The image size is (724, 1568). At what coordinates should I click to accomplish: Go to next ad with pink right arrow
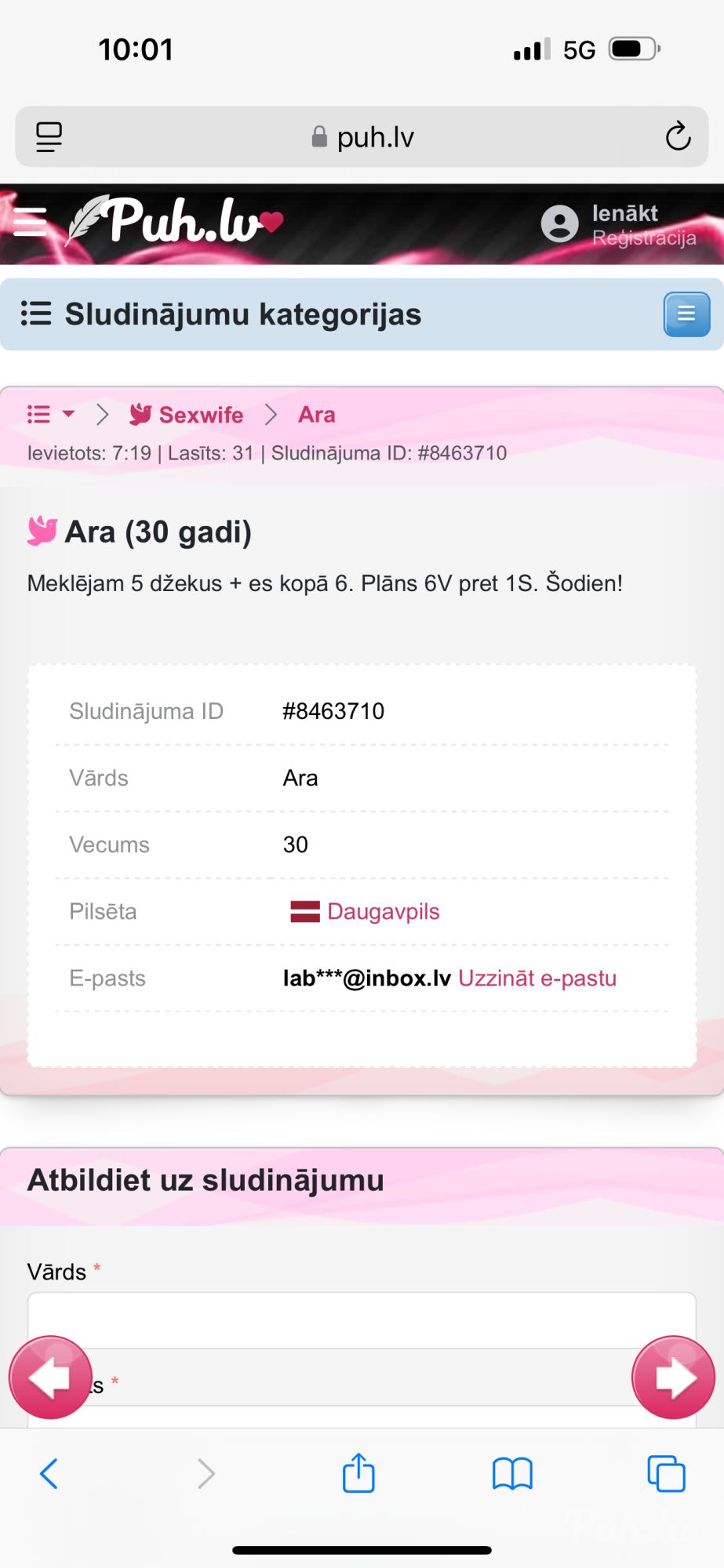tap(674, 1377)
